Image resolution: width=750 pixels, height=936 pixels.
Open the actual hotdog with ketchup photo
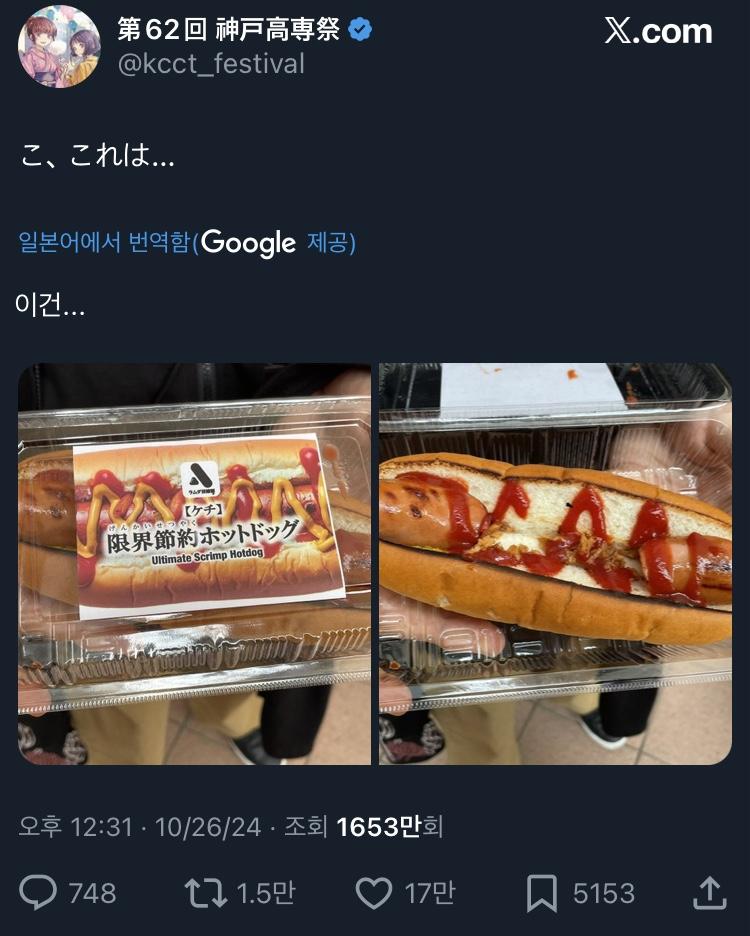tap(555, 564)
